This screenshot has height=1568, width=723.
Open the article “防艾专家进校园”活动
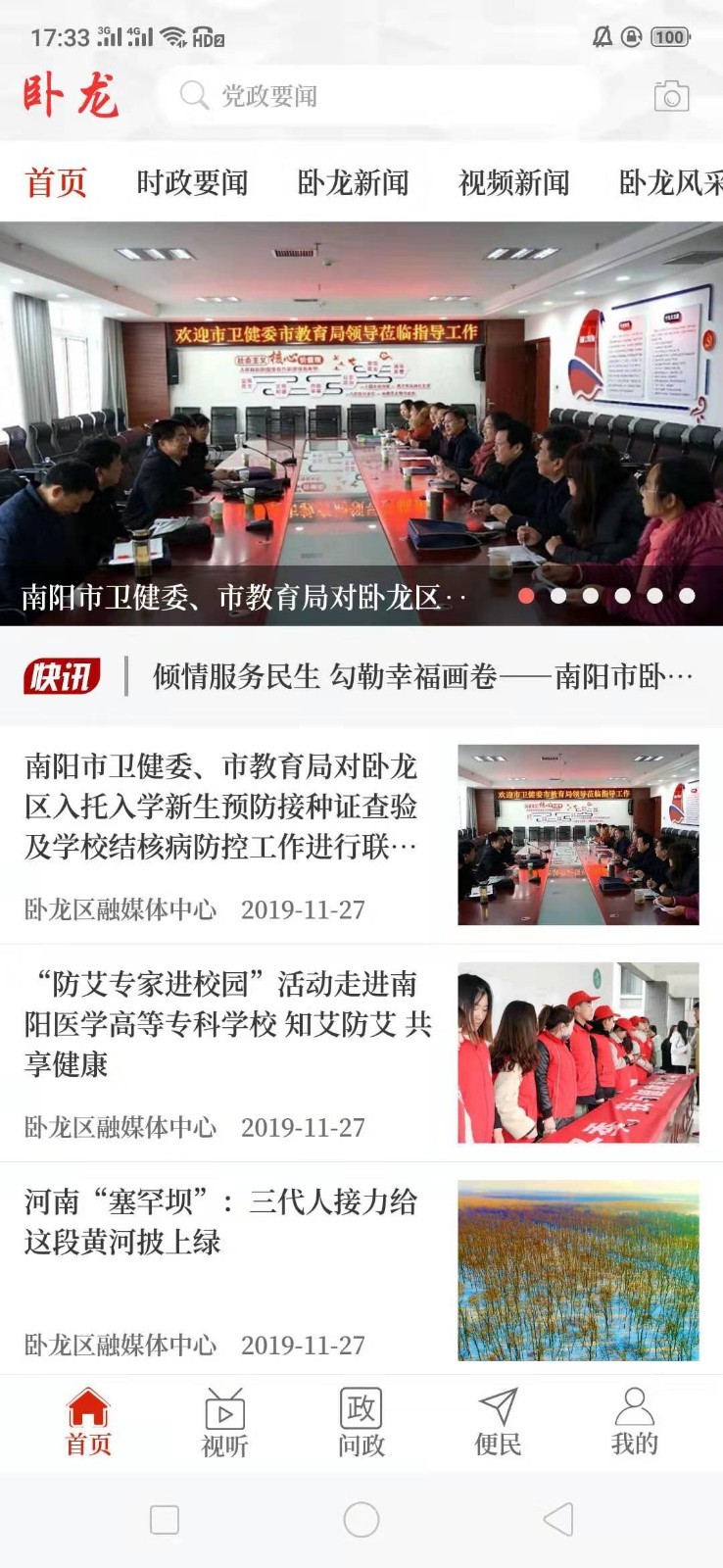tap(225, 1023)
